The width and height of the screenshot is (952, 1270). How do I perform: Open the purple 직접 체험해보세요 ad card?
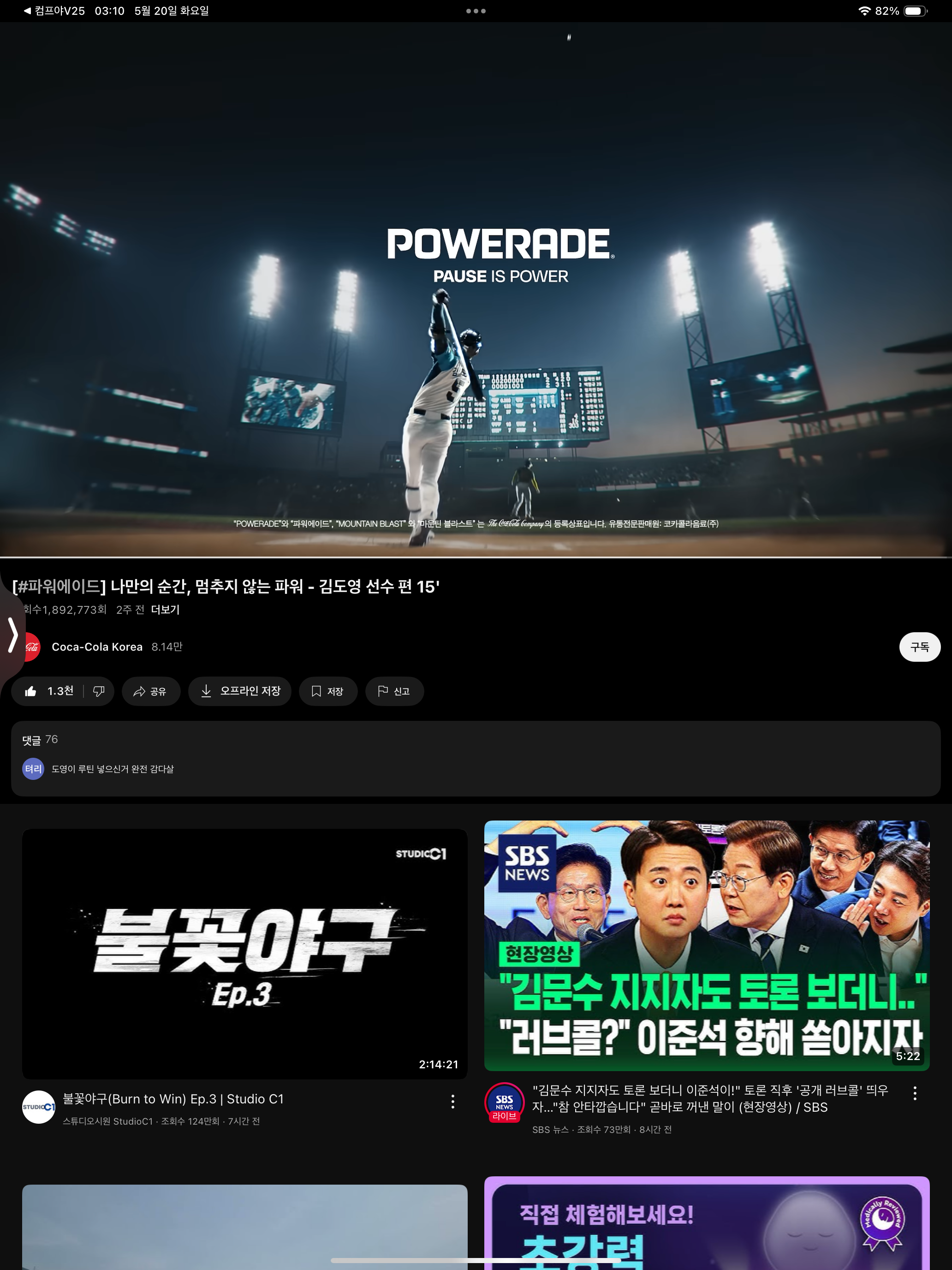click(707, 1223)
